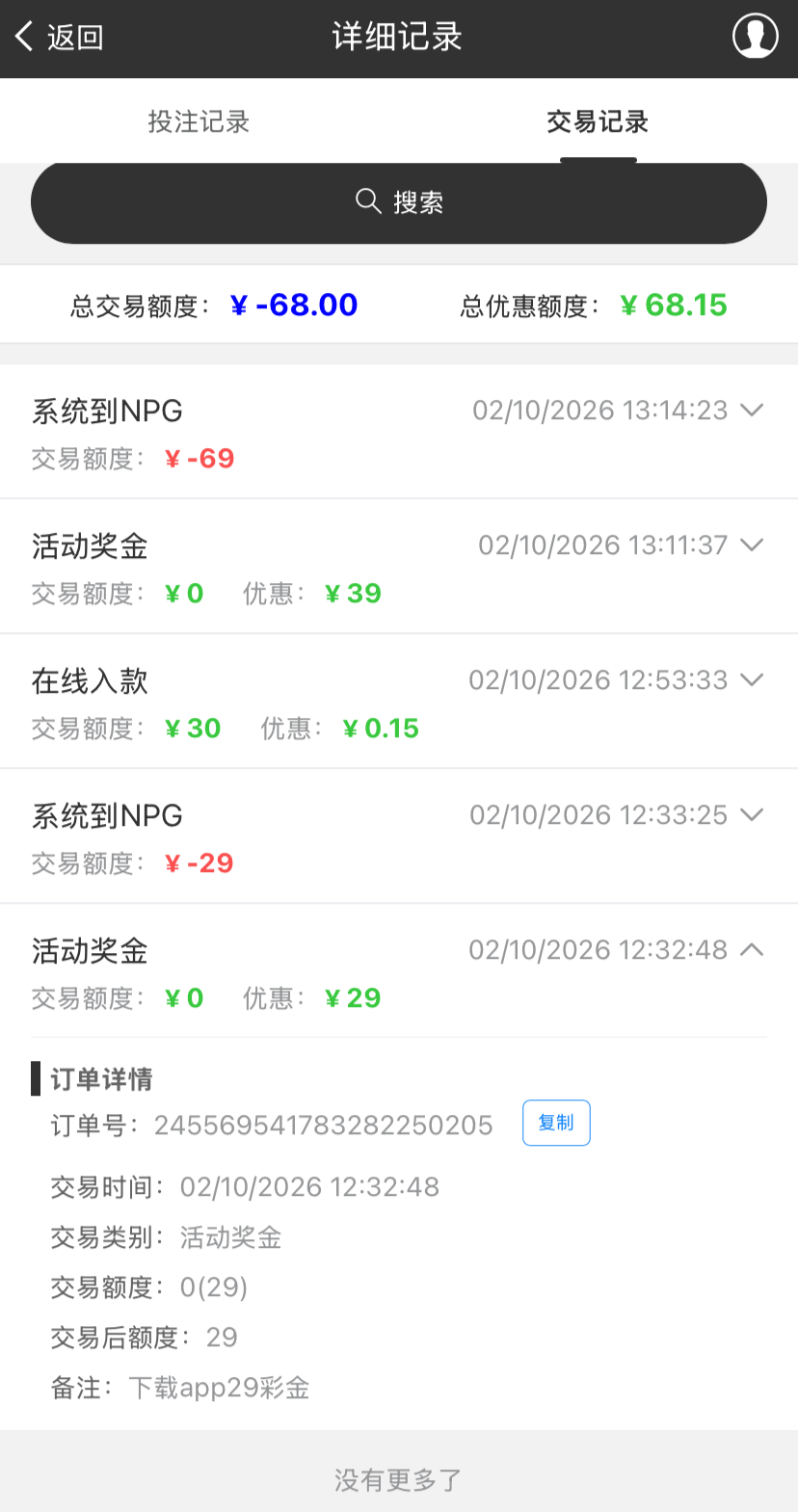798x1512 pixels.
Task: Open the user profile icon
Action: pyautogui.click(x=755, y=37)
